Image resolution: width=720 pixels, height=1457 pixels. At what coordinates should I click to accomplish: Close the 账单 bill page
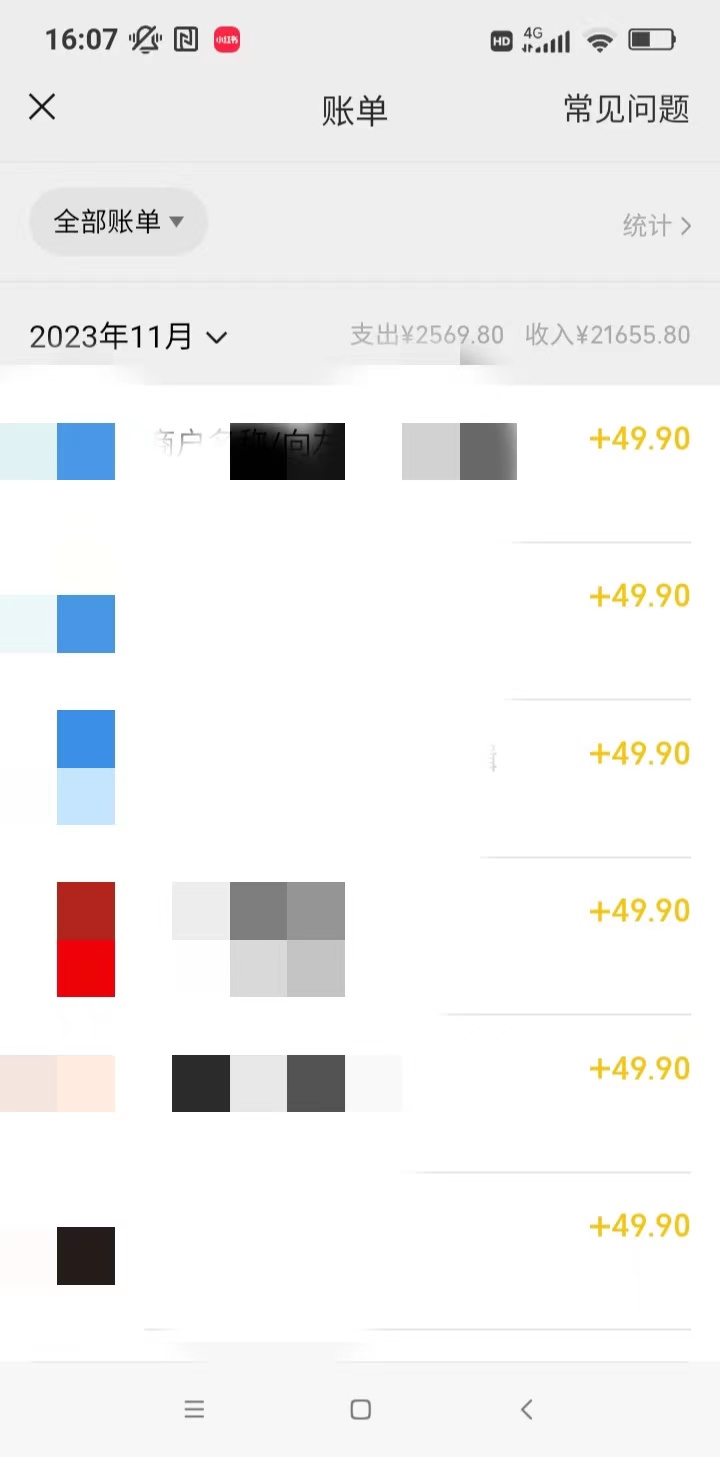42,107
